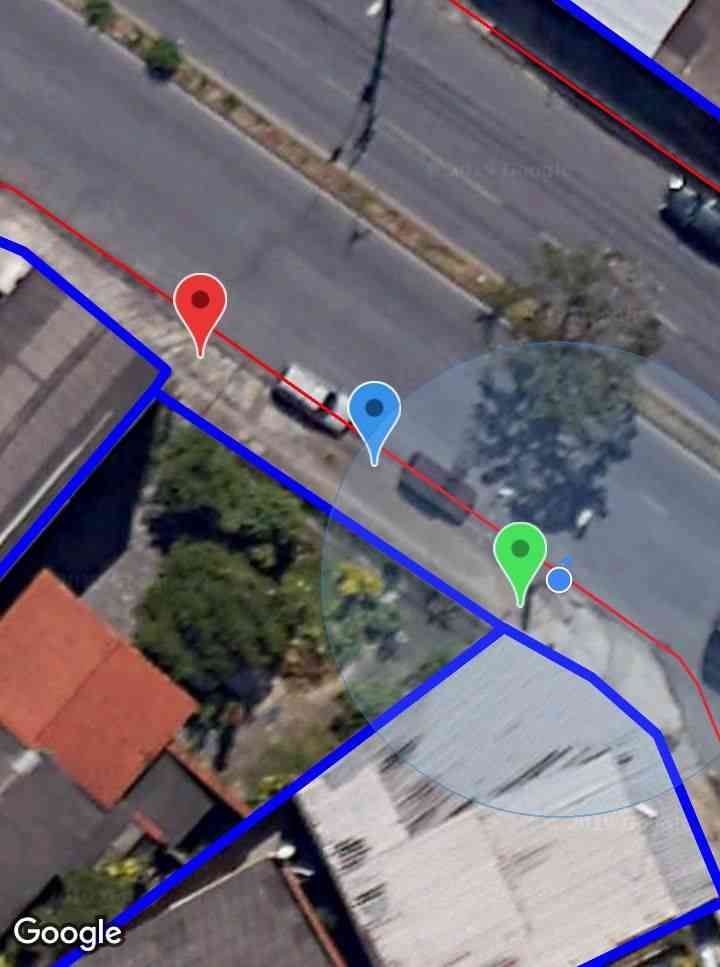Open the green map marker
This screenshot has width=720, height=967.
520,552
